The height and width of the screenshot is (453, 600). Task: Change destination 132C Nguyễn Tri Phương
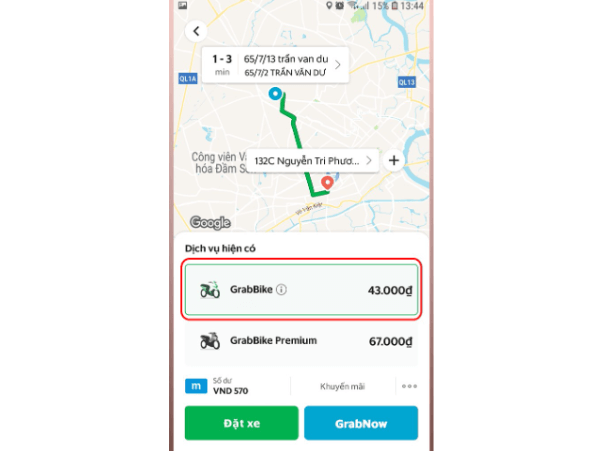(x=312, y=160)
